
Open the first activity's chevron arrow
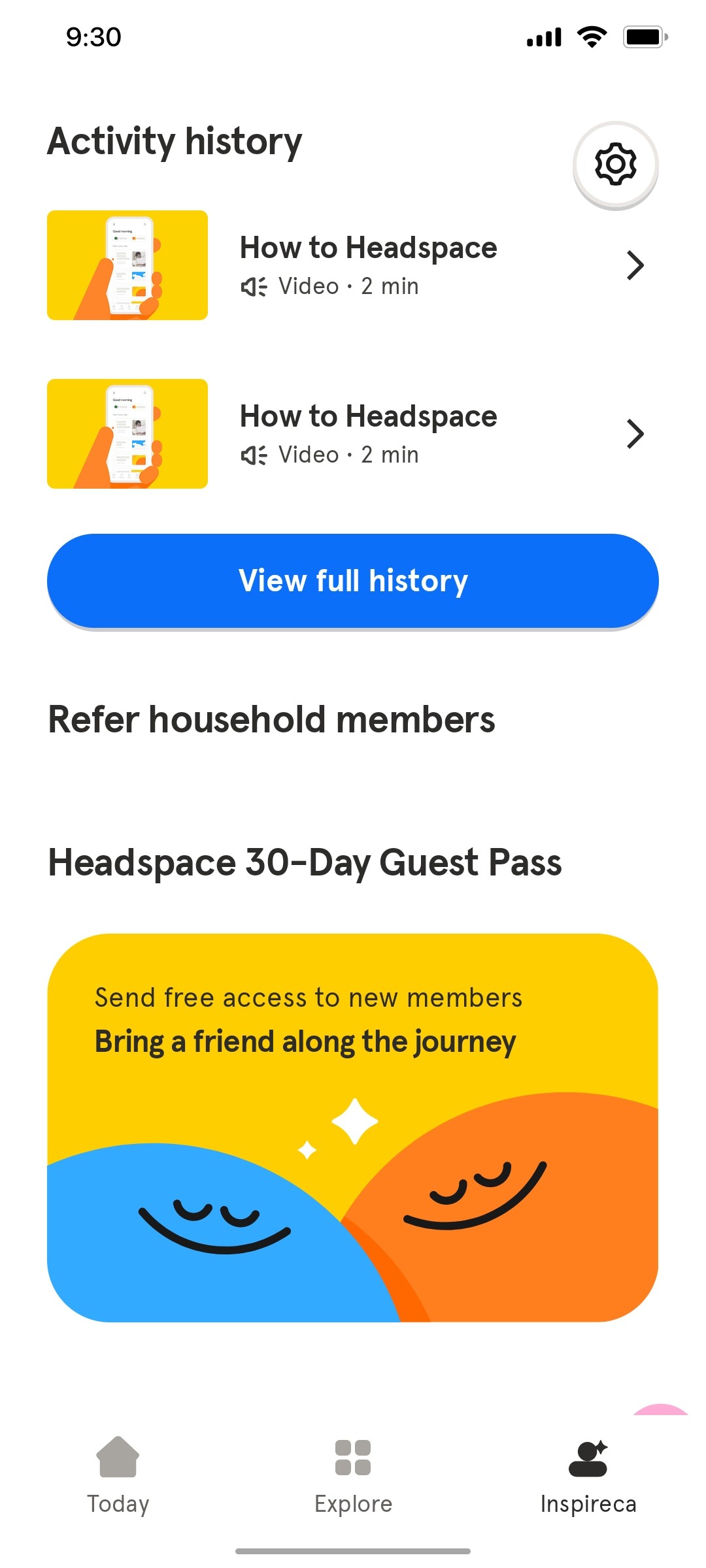tap(635, 265)
